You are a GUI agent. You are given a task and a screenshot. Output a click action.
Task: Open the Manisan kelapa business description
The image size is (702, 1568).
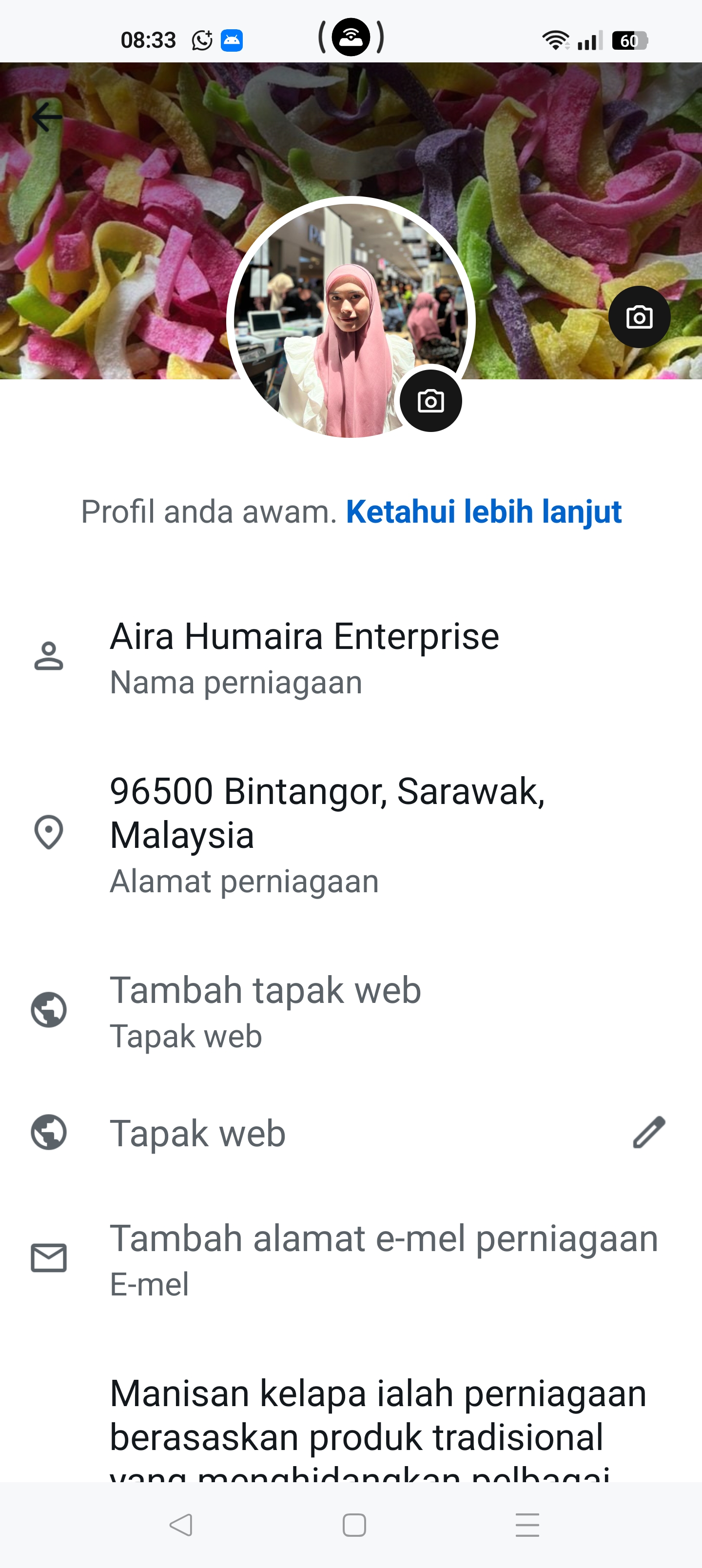(377, 1424)
